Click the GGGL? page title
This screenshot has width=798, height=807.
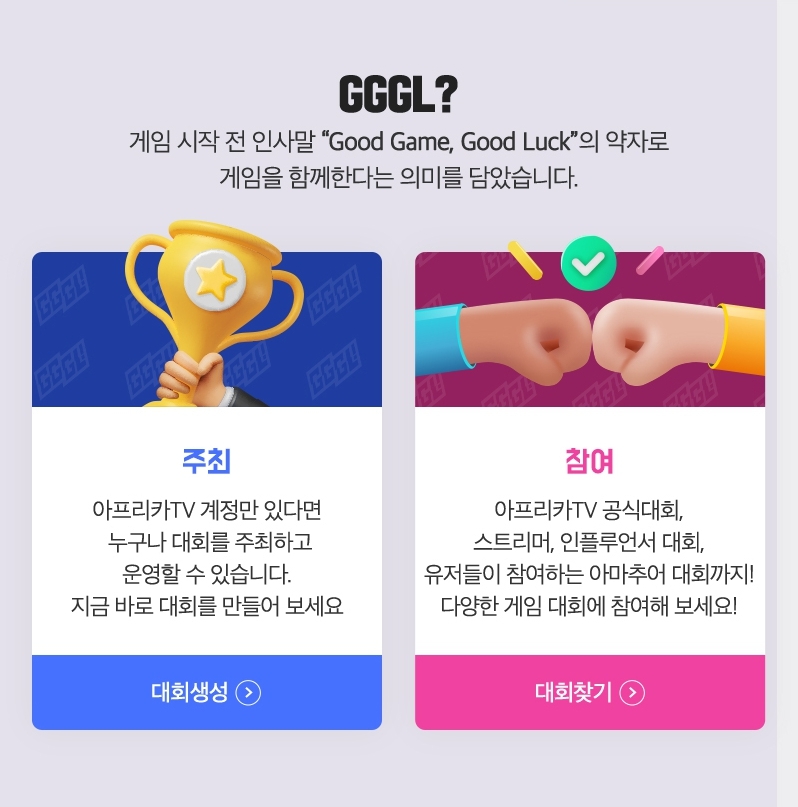point(399,97)
